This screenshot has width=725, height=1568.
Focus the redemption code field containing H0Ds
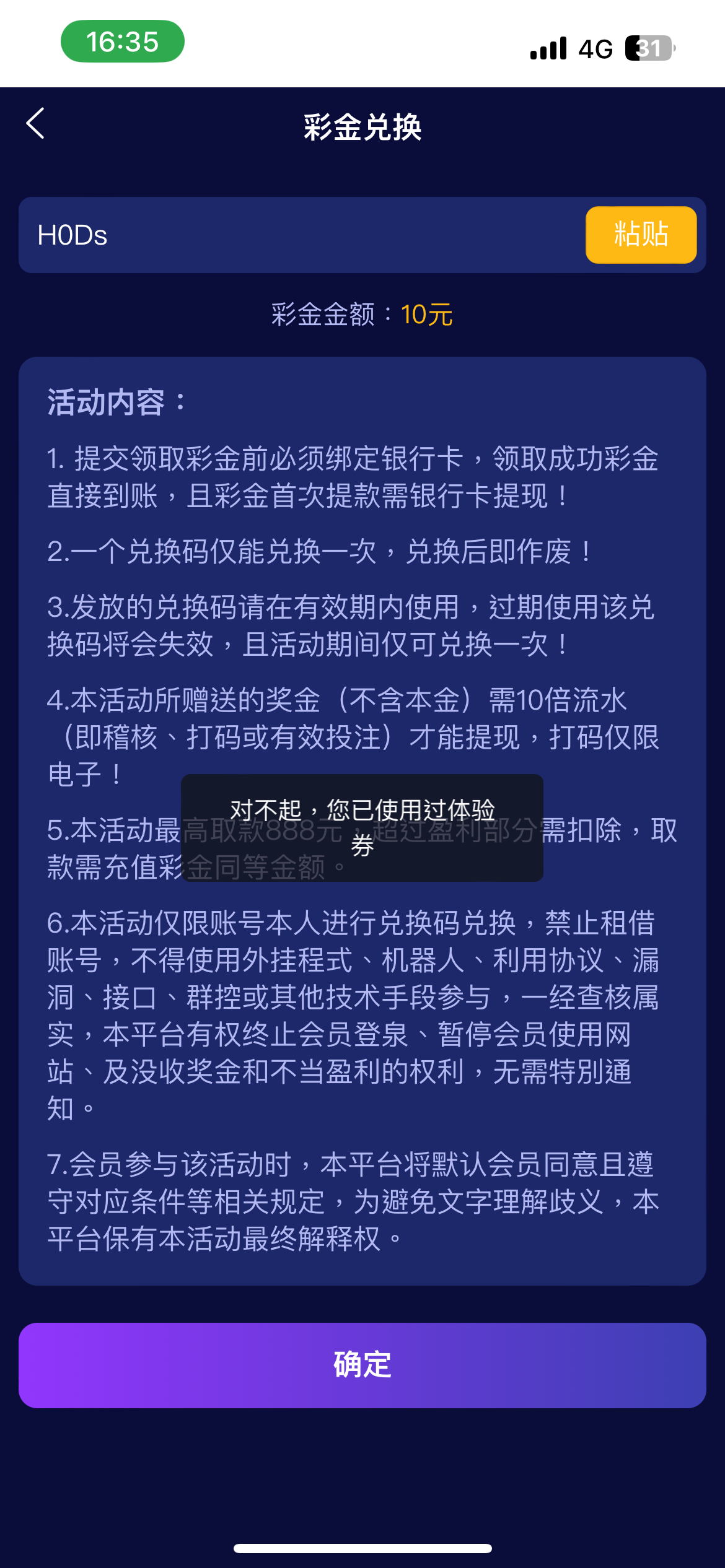click(302, 235)
